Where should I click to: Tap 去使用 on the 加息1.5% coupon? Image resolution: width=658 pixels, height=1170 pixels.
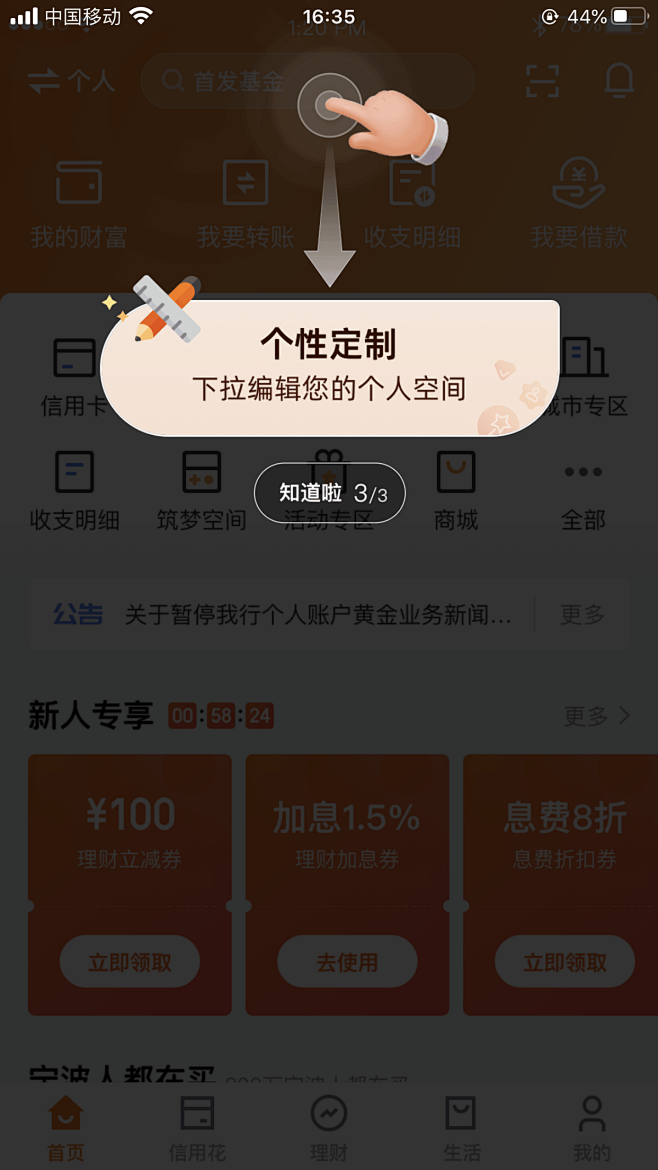coord(347,962)
